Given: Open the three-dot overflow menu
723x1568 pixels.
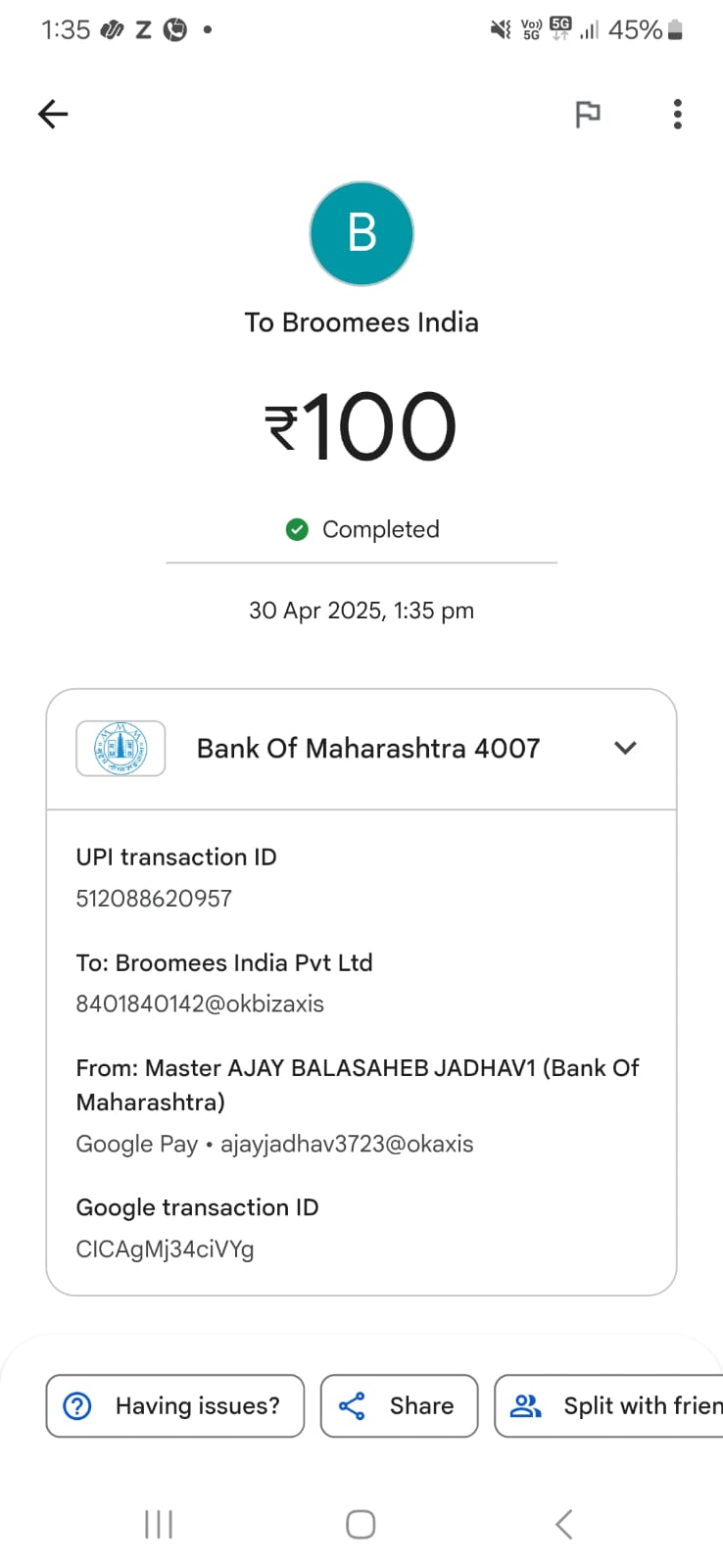Looking at the screenshot, I should coord(677,115).
